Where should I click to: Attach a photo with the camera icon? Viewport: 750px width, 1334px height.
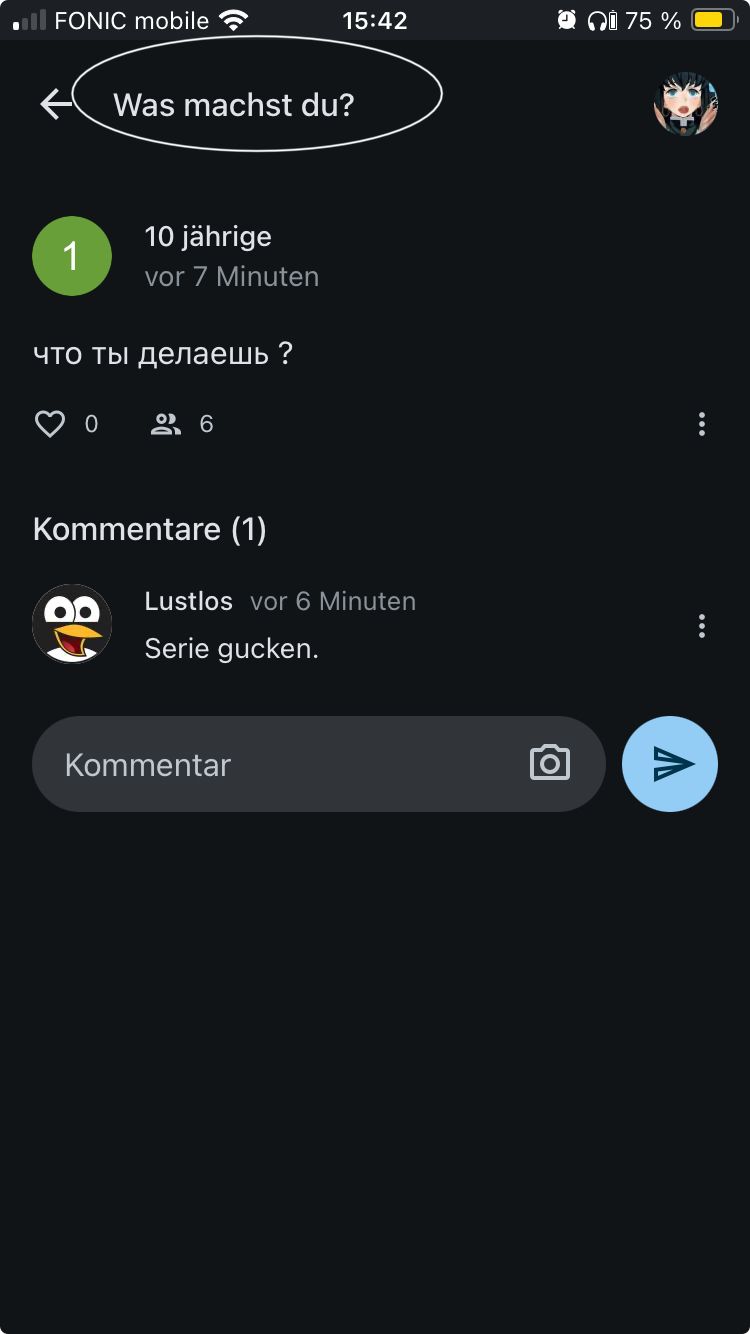coord(549,764)
